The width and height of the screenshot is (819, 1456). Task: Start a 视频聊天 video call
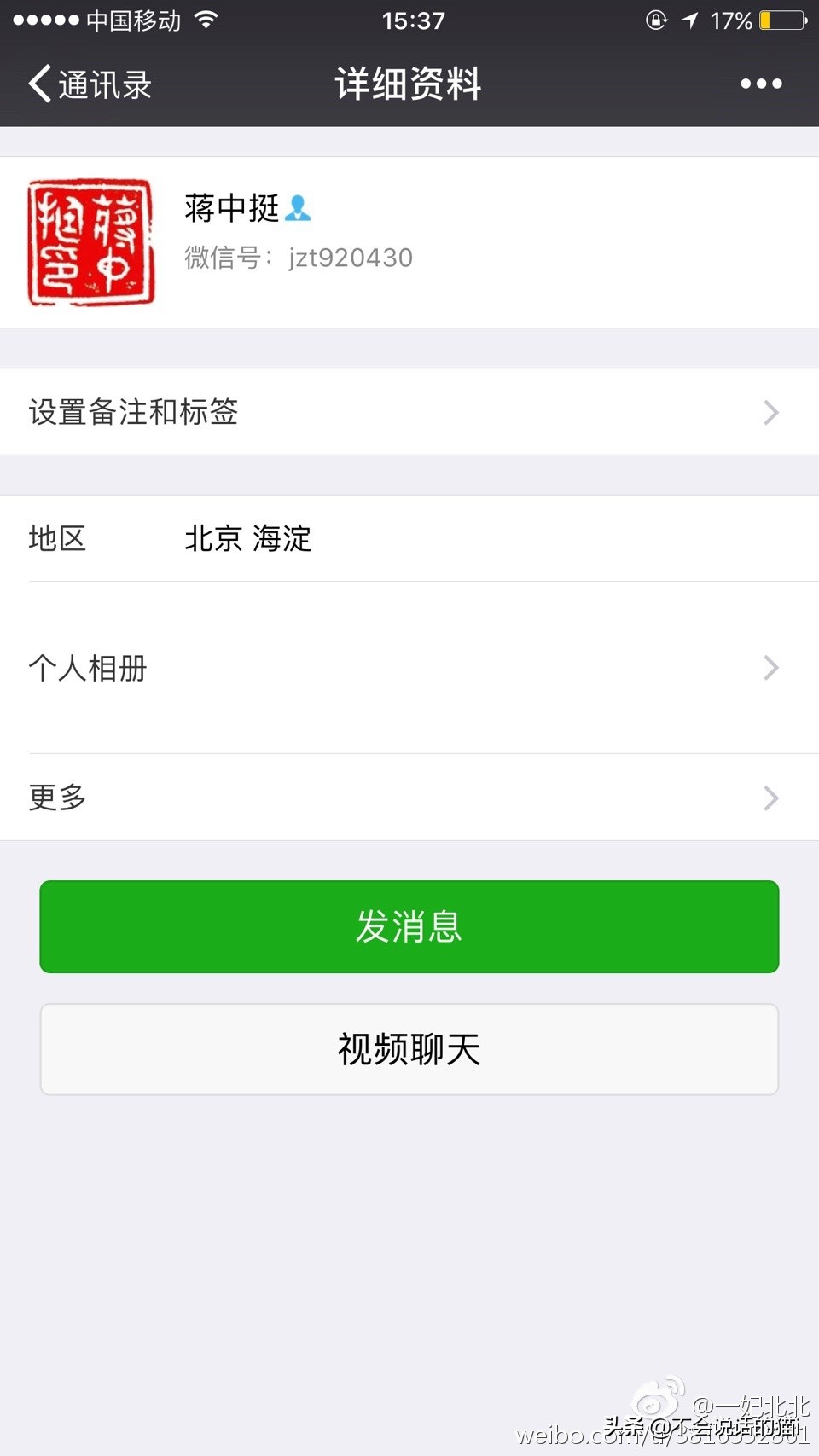tap(408, 1049)
